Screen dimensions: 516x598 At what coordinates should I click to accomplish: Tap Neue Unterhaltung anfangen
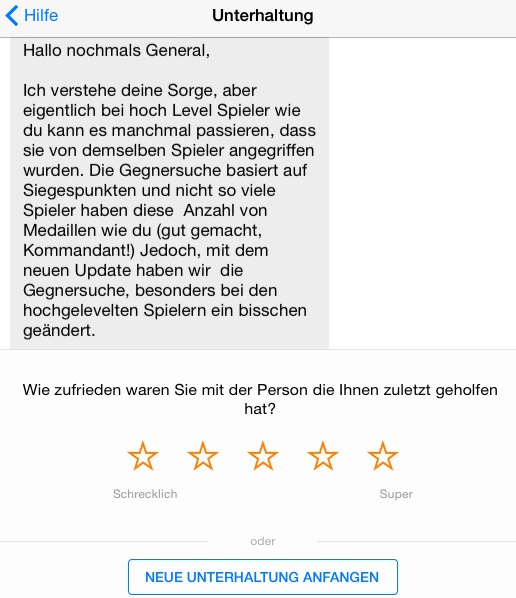click(263, 577)
